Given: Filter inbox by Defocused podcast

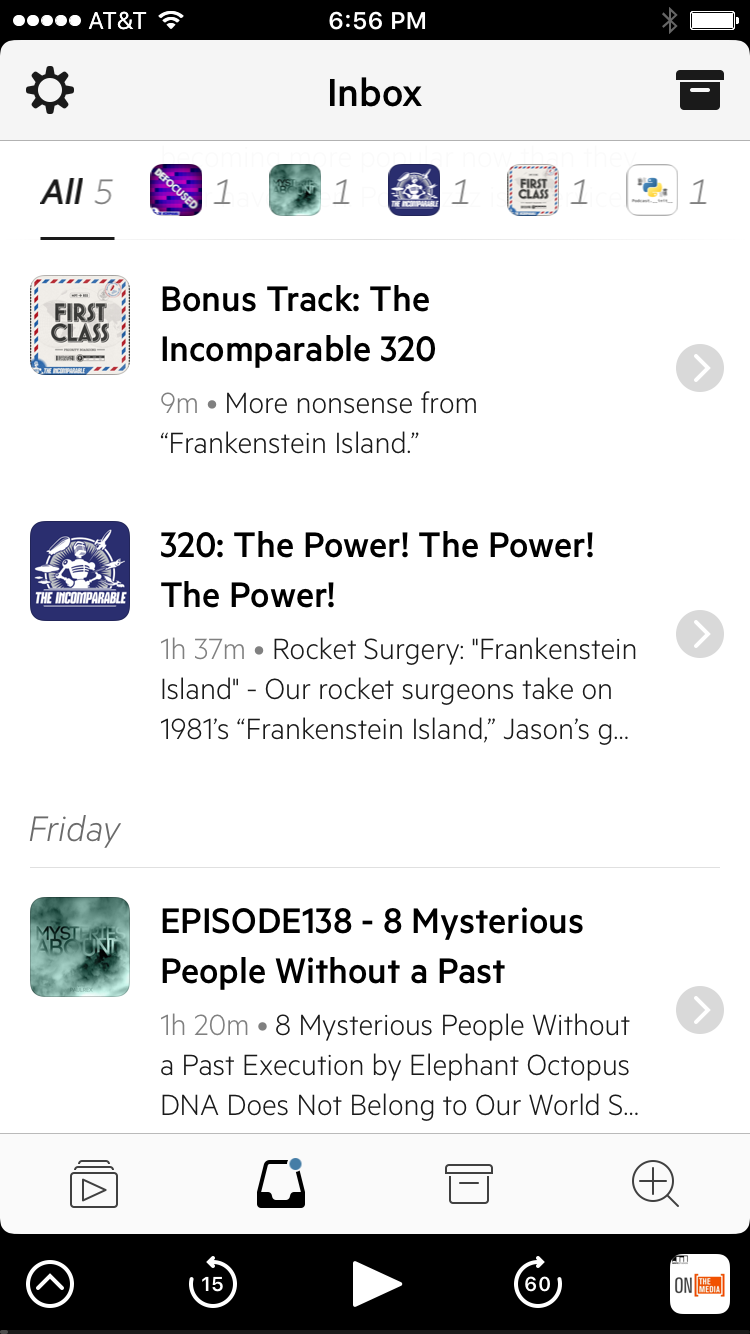Looking at the screenshot, I should tap(176, 190).
